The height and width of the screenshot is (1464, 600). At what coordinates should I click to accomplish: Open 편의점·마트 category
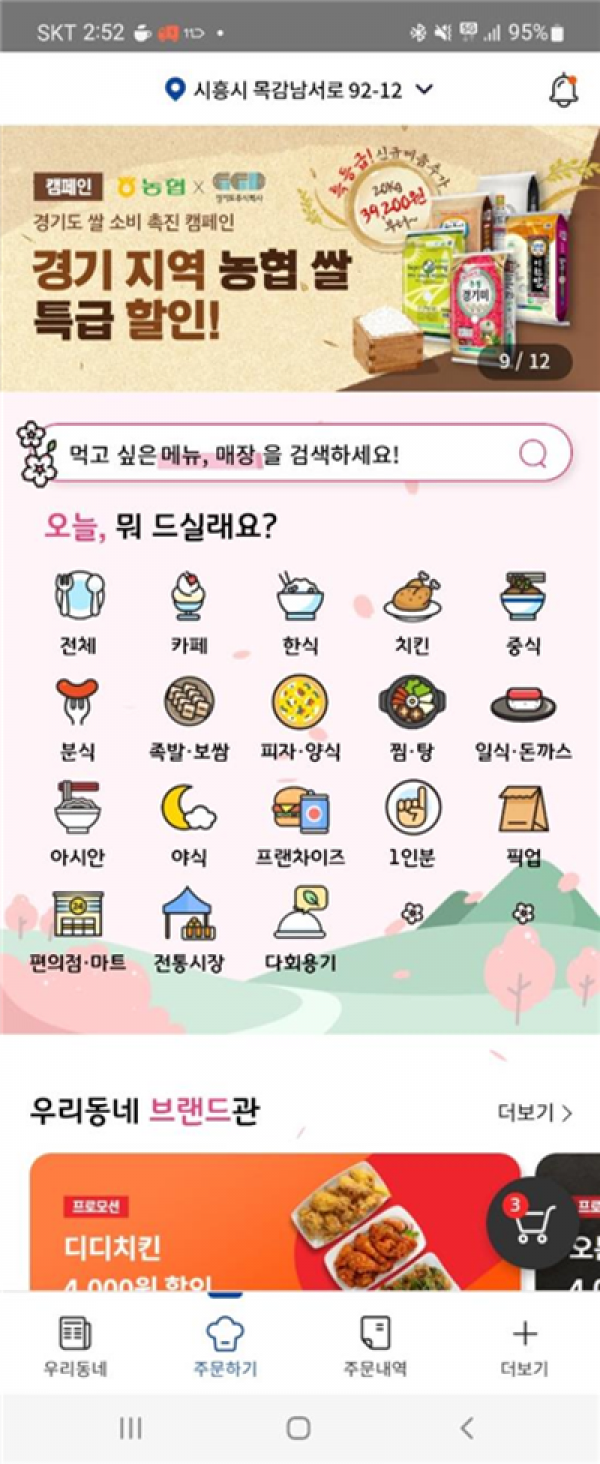[x=79, y=930]
